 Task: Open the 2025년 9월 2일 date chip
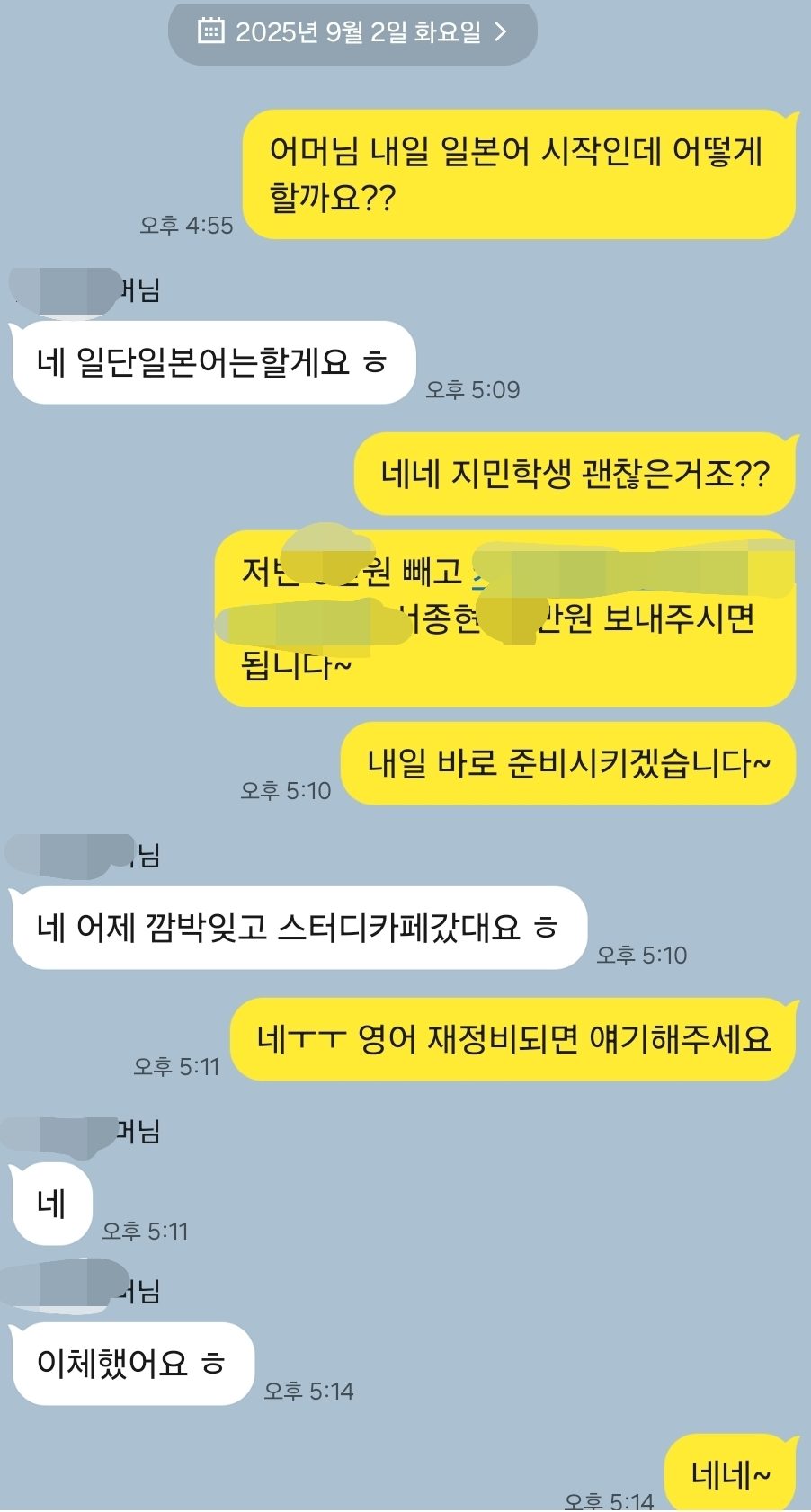coord(352,32)
